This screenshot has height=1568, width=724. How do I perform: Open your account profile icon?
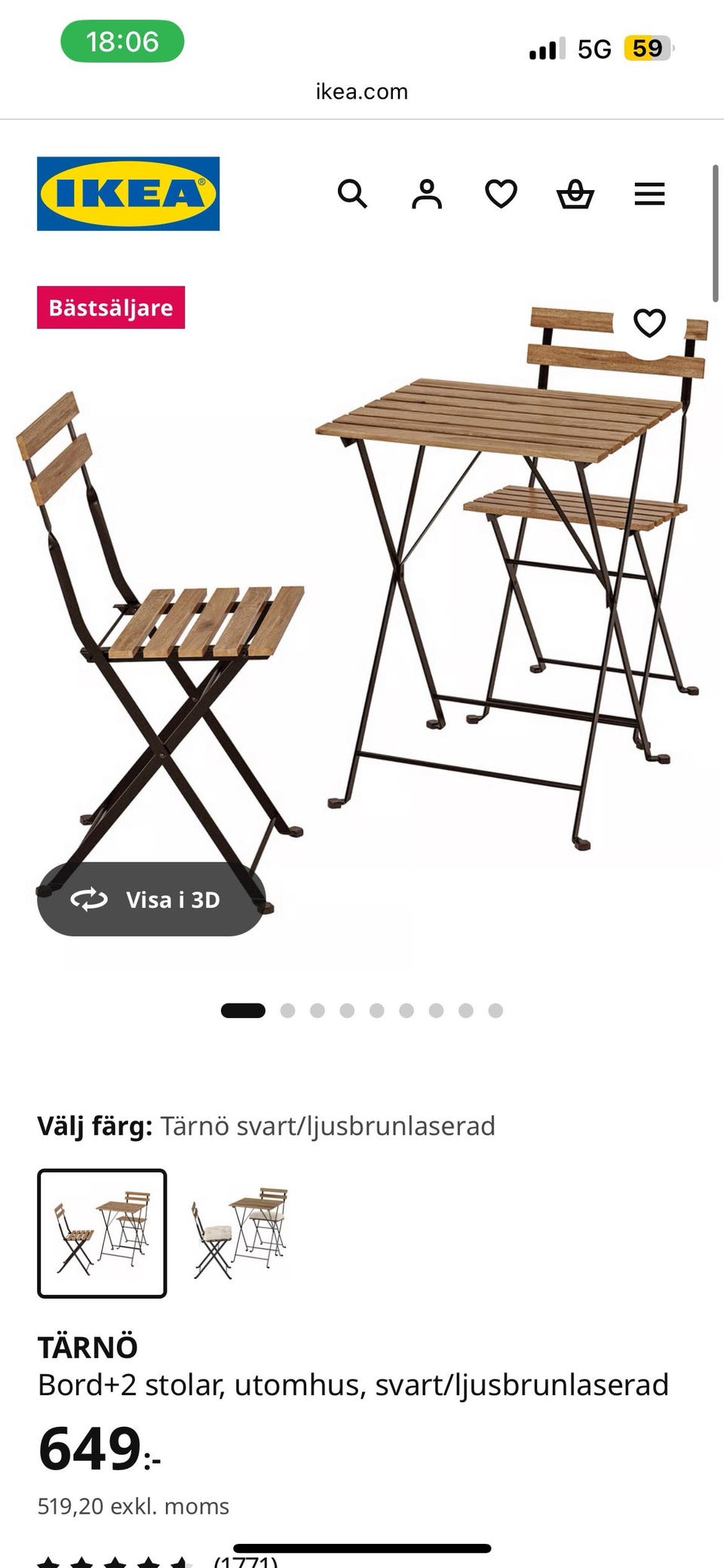coord(426,195)
